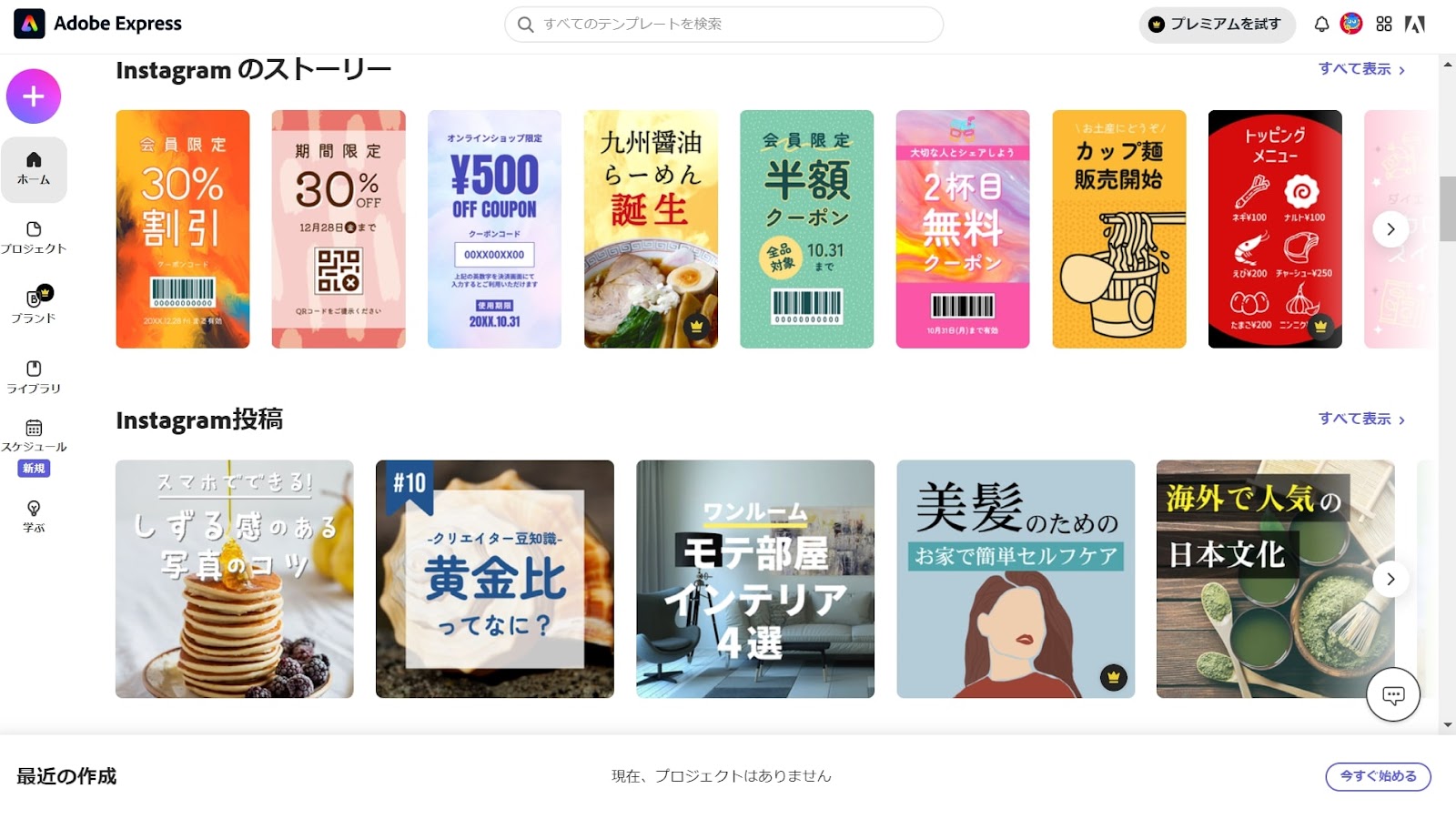Image resolution: width=1456 pixels, height=819 pixels.
Task: Select the ¥500 OFF COUPON story template
Action: [x=494, y=229]
